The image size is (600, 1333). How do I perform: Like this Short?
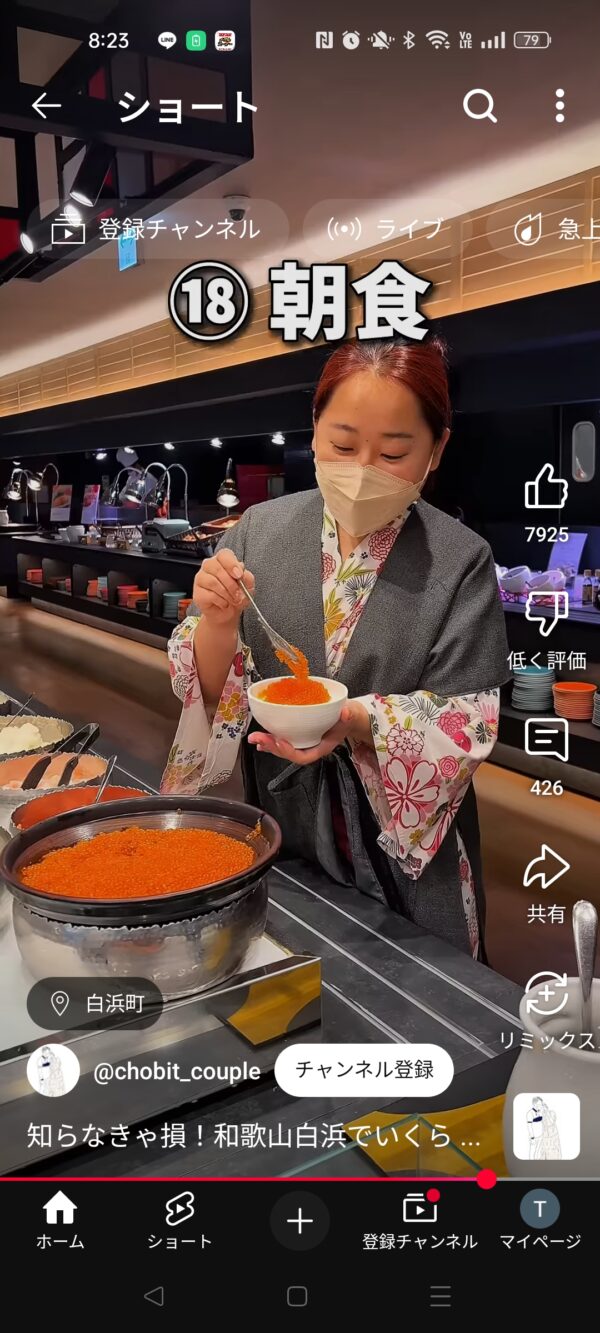546,490
